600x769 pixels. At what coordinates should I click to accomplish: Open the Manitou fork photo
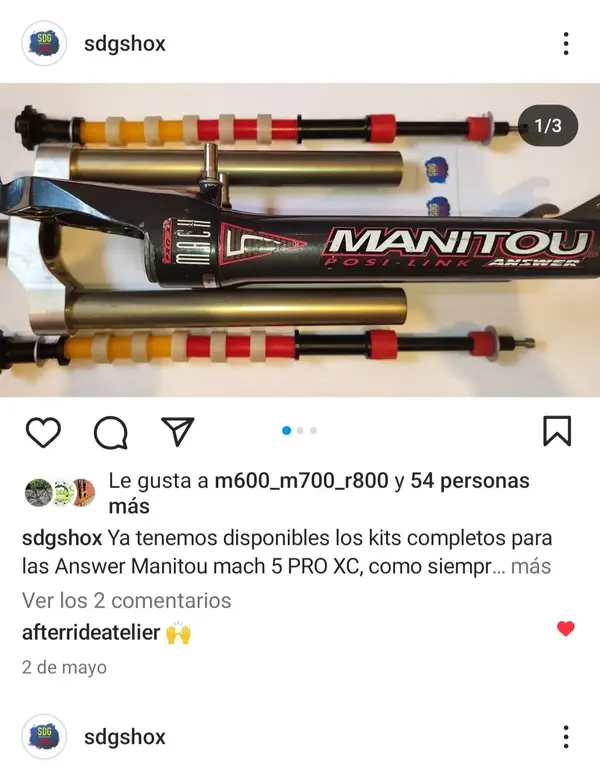click(x=300, y=240)
